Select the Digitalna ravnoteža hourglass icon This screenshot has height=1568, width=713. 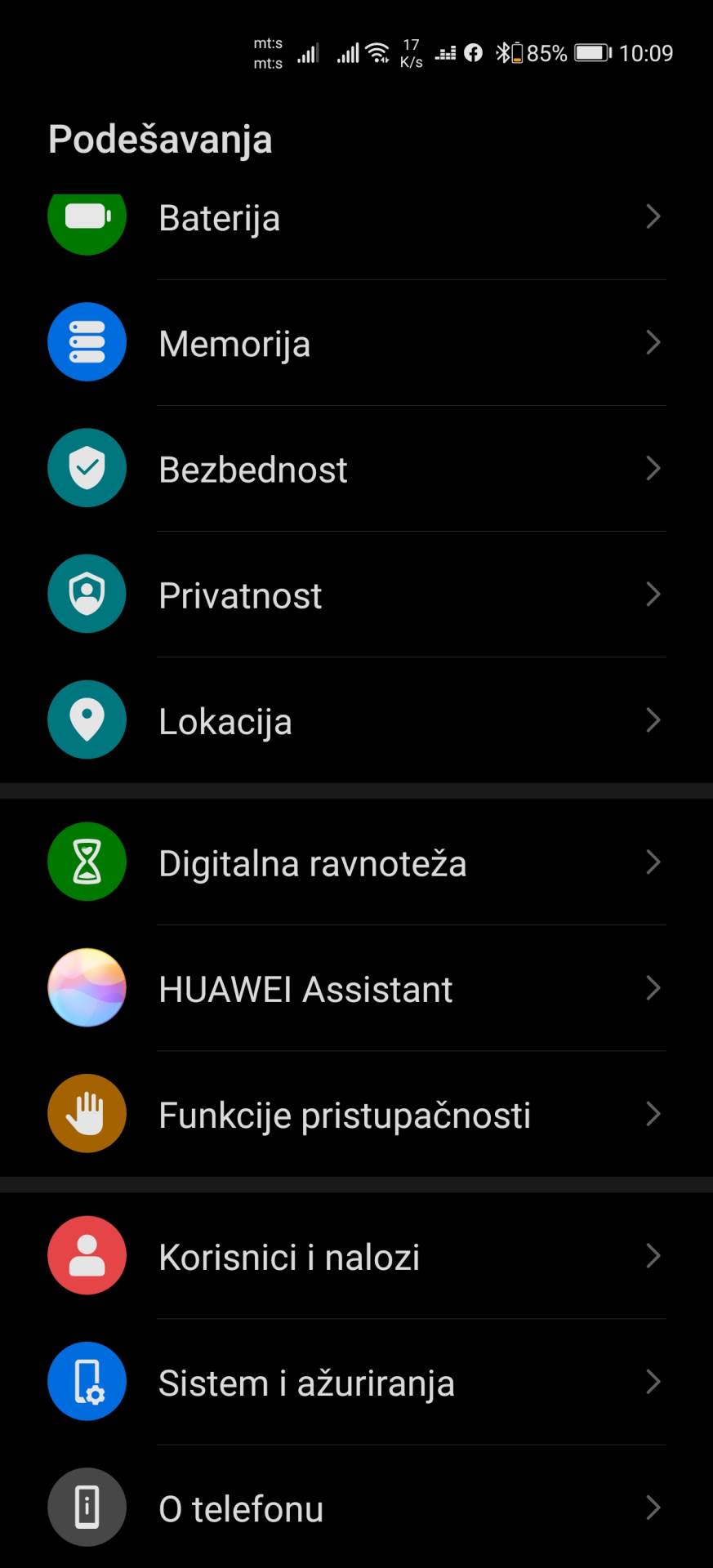click(87, 862)
